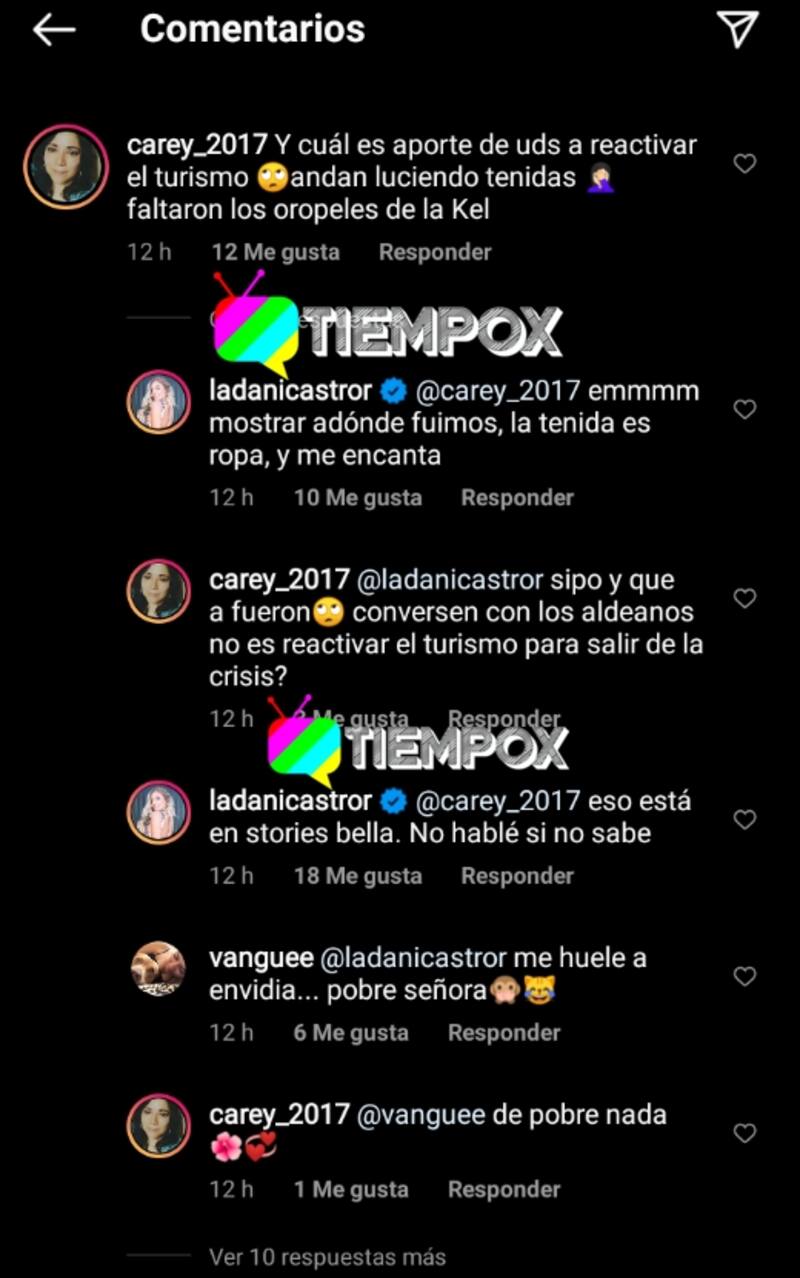Open carey_2017's avatar on the top comment

(66, 168)
